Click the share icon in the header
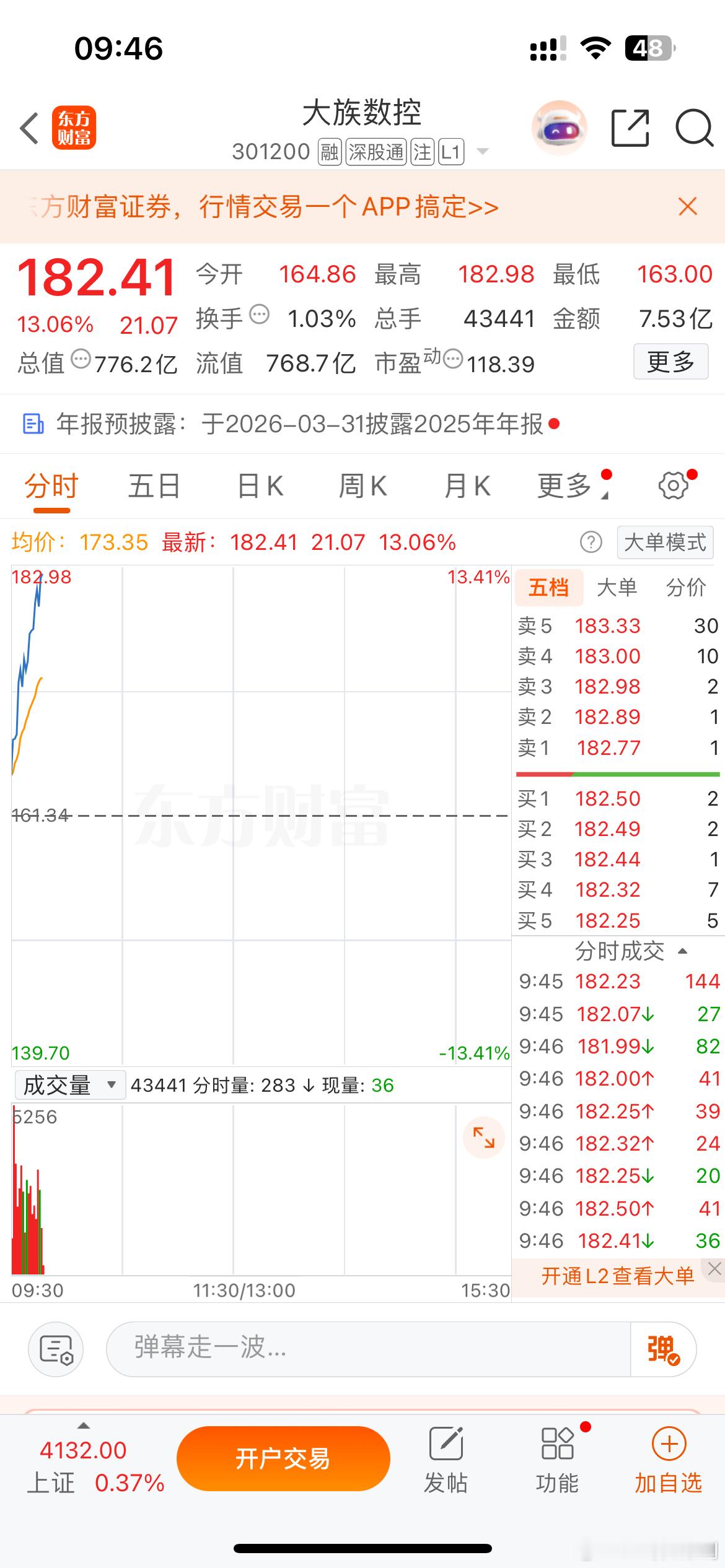This screenshot has width=725, height=1568. tap(631, 127)
